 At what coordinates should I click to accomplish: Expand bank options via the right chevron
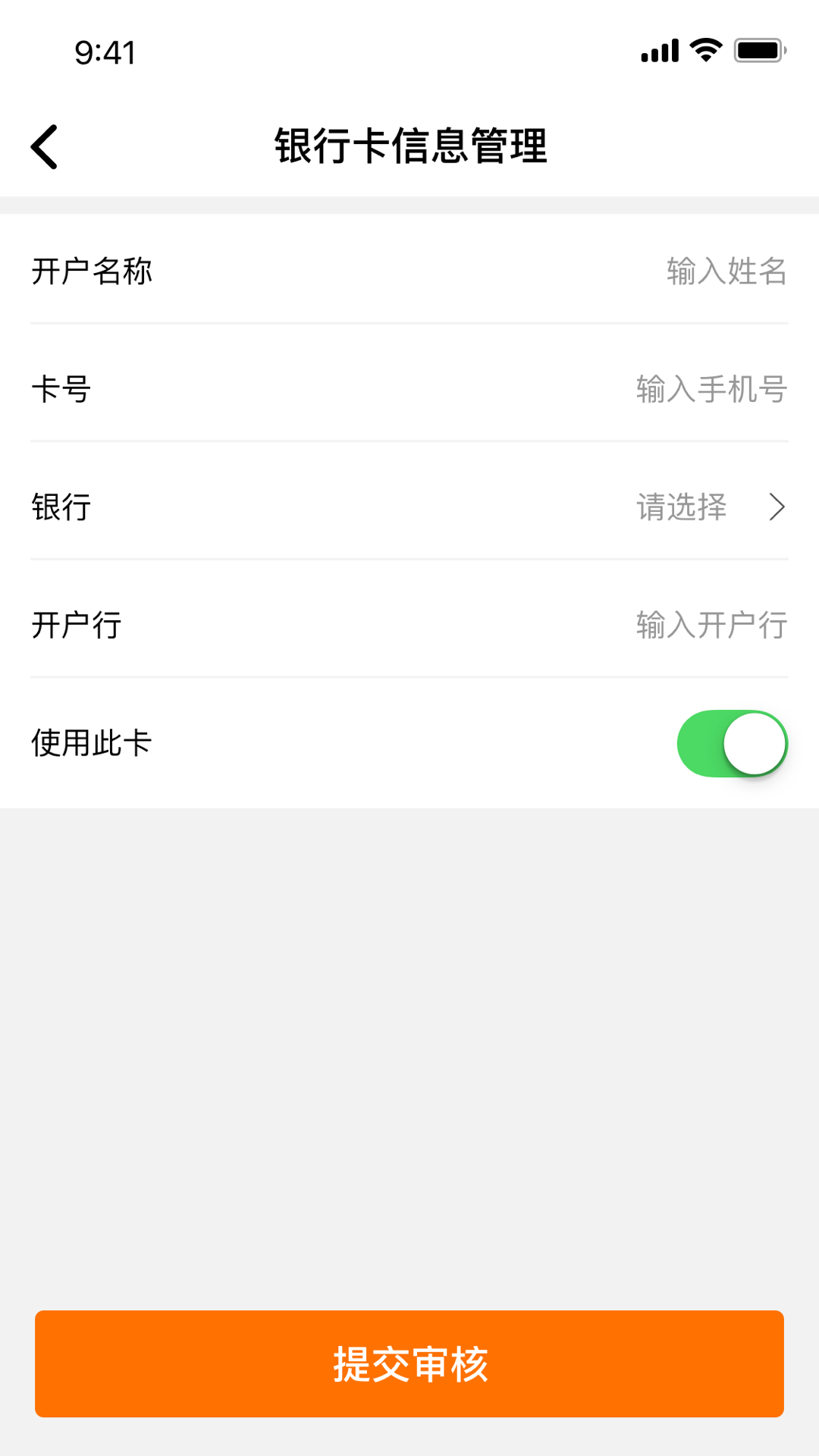tap(775, 508)
